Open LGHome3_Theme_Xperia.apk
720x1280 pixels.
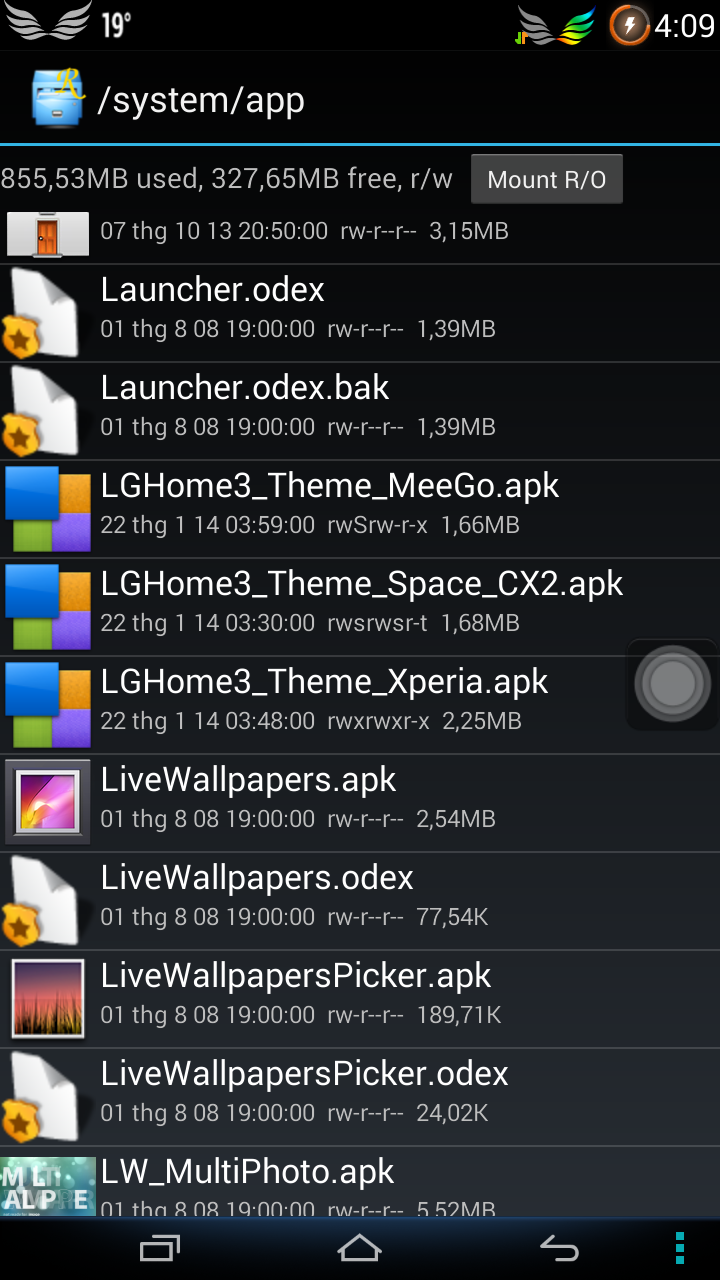tap(360, 705)
